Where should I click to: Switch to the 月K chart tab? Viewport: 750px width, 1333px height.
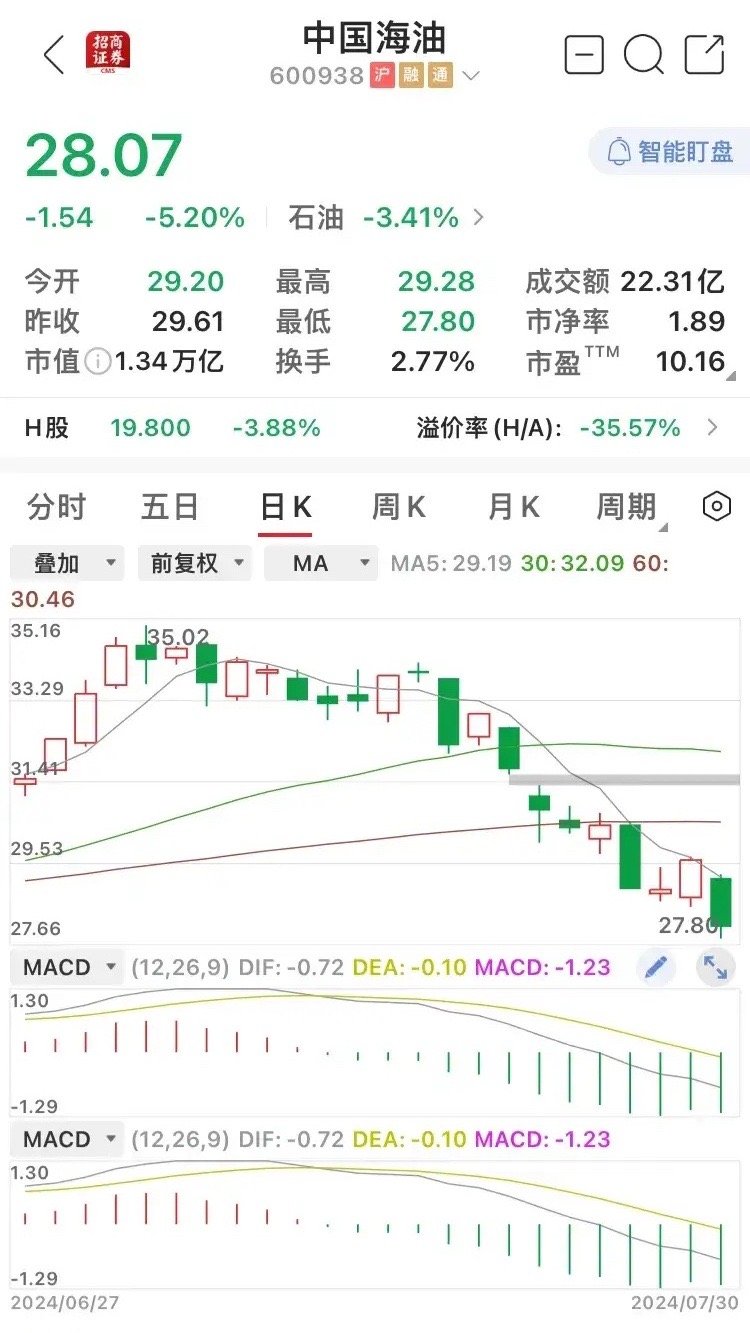tap(513, 507)
